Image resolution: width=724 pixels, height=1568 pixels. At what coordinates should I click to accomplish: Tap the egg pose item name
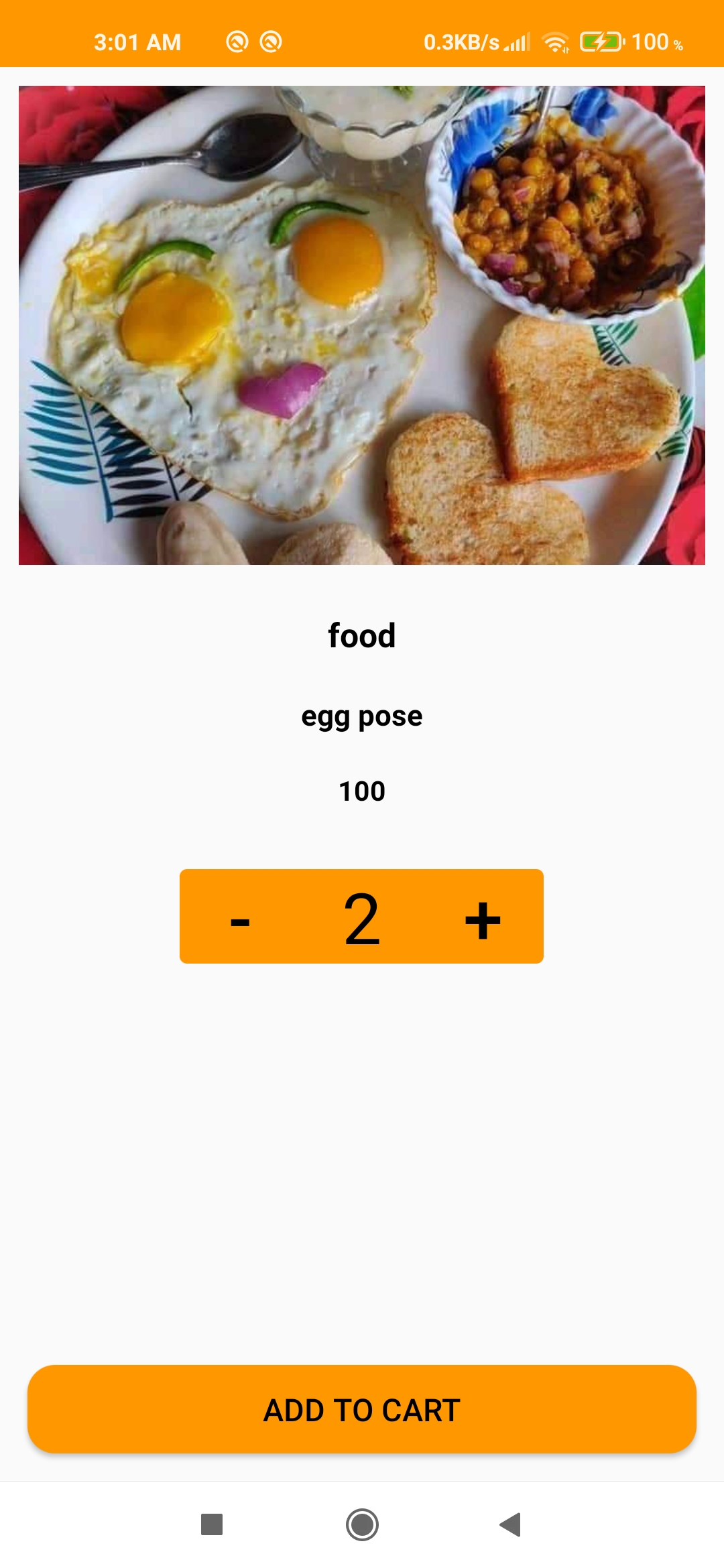361,716
